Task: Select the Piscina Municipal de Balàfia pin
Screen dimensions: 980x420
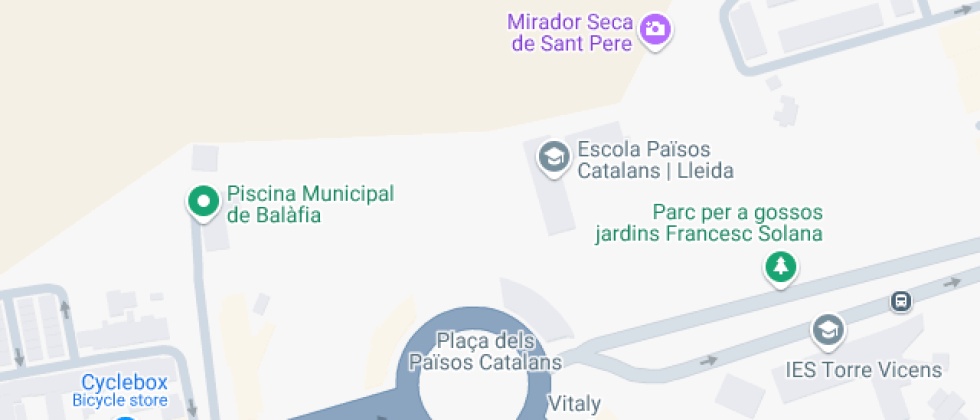Action: pyautogui.click(x=204, y=202)
